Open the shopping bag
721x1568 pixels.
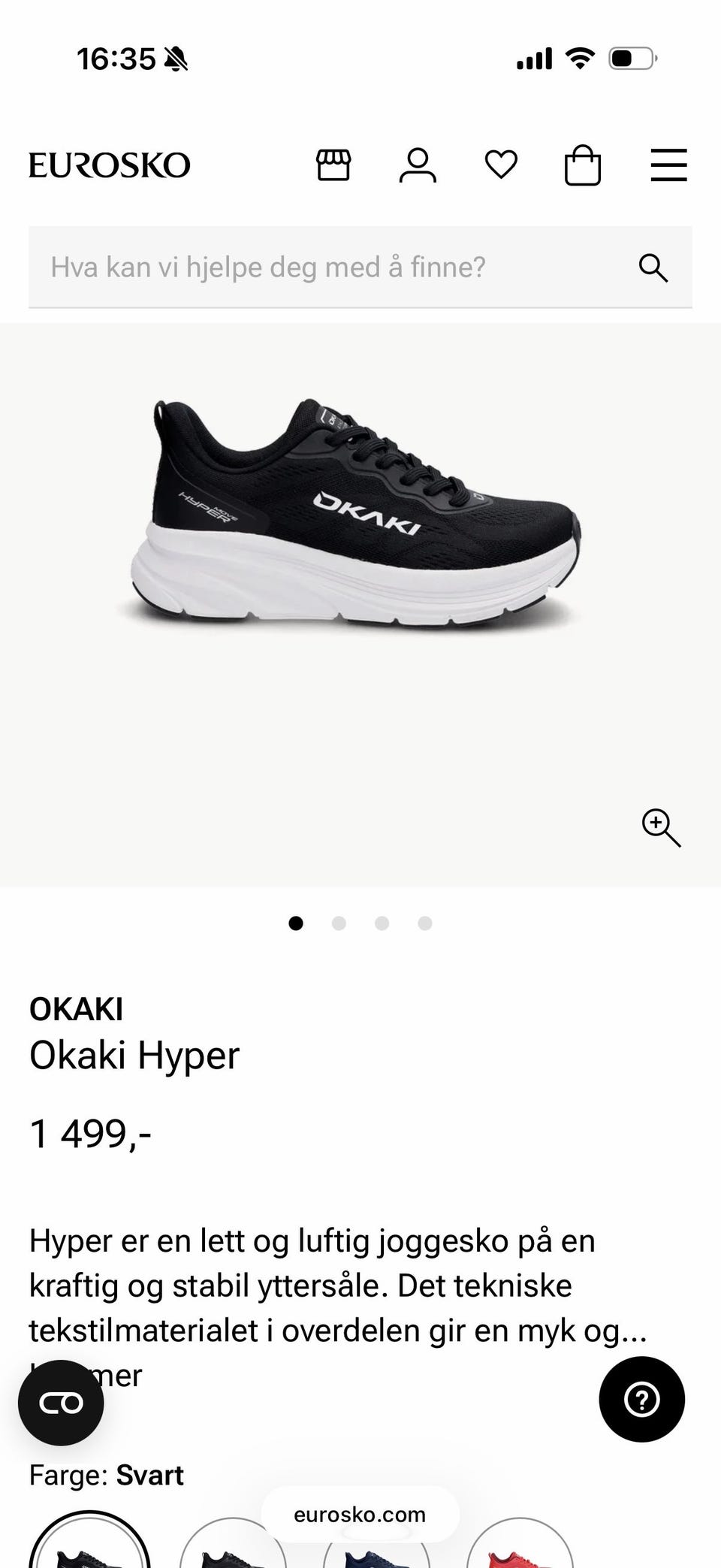point(583,165)
